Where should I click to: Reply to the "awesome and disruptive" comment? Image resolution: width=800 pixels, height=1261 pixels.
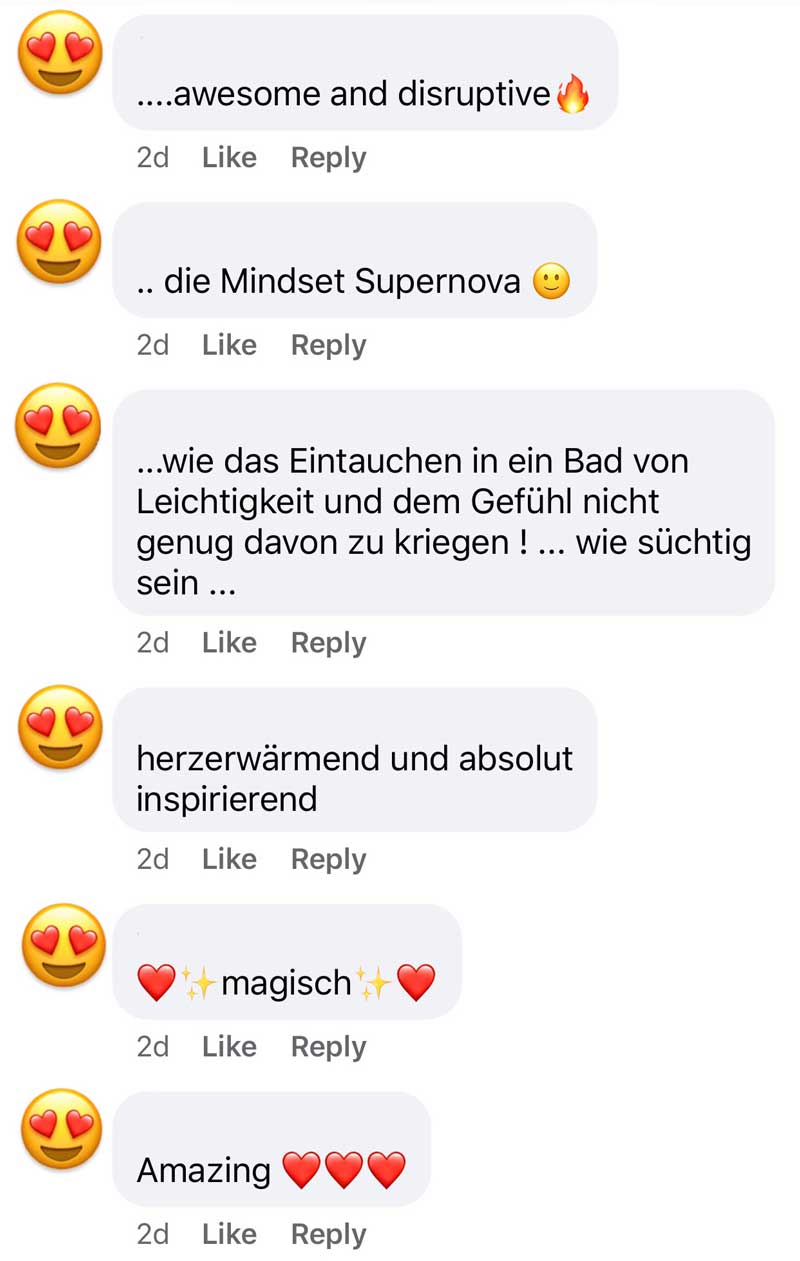click(328, 158)
